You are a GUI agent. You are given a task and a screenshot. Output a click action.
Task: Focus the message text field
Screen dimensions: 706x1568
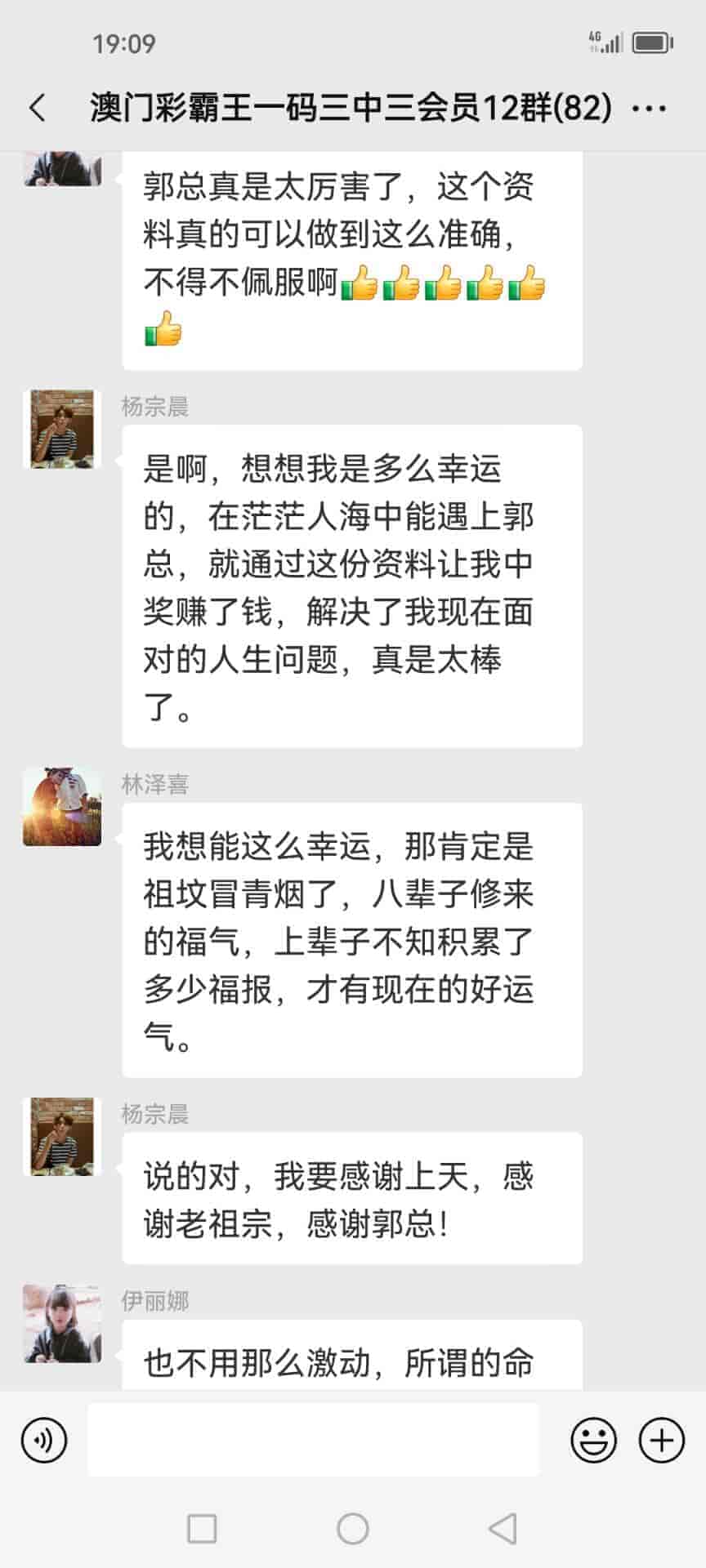(x=313, y=1440)
